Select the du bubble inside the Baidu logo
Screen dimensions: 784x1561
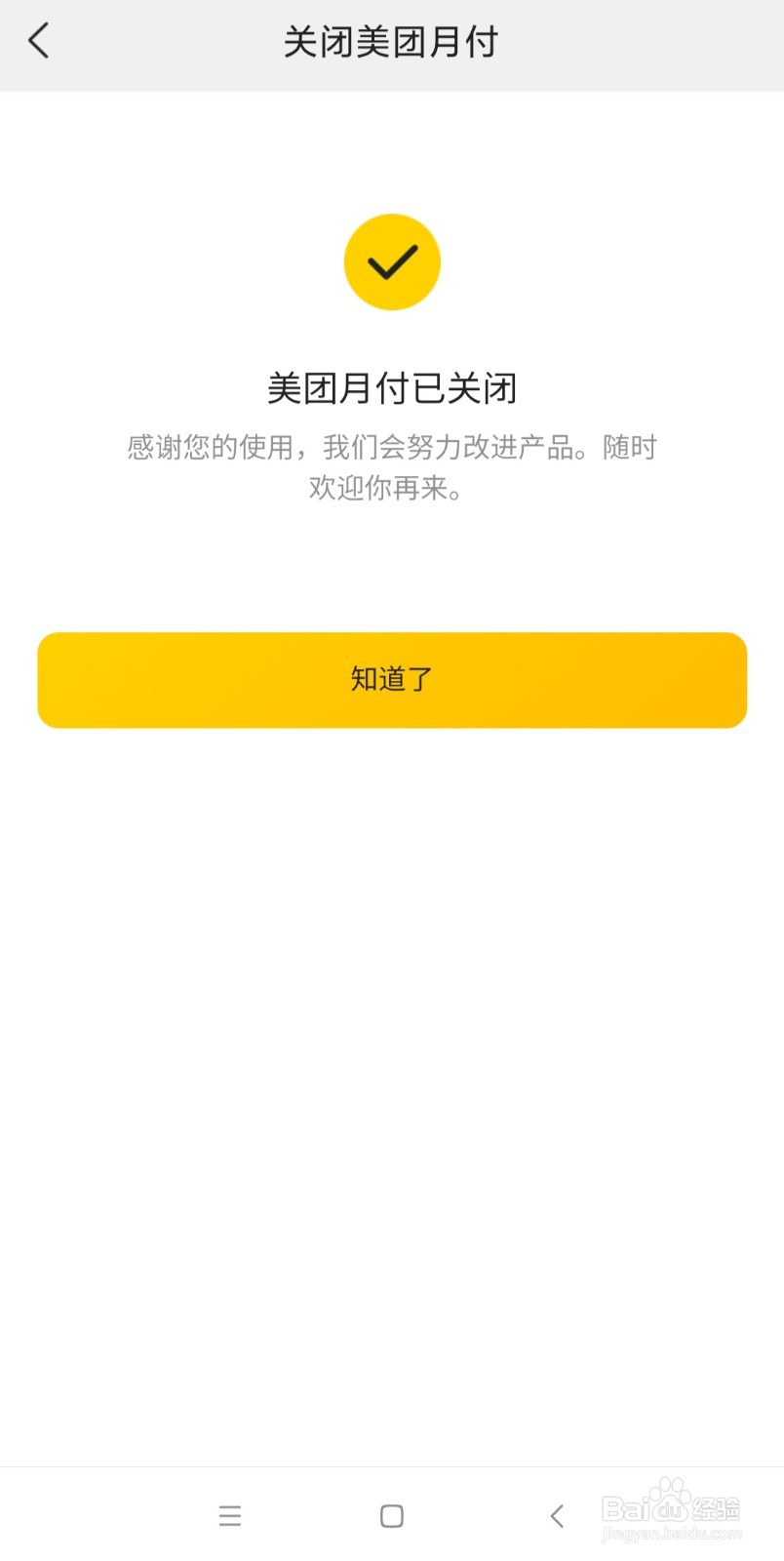pyautogui.click(x=669, y=1507)
